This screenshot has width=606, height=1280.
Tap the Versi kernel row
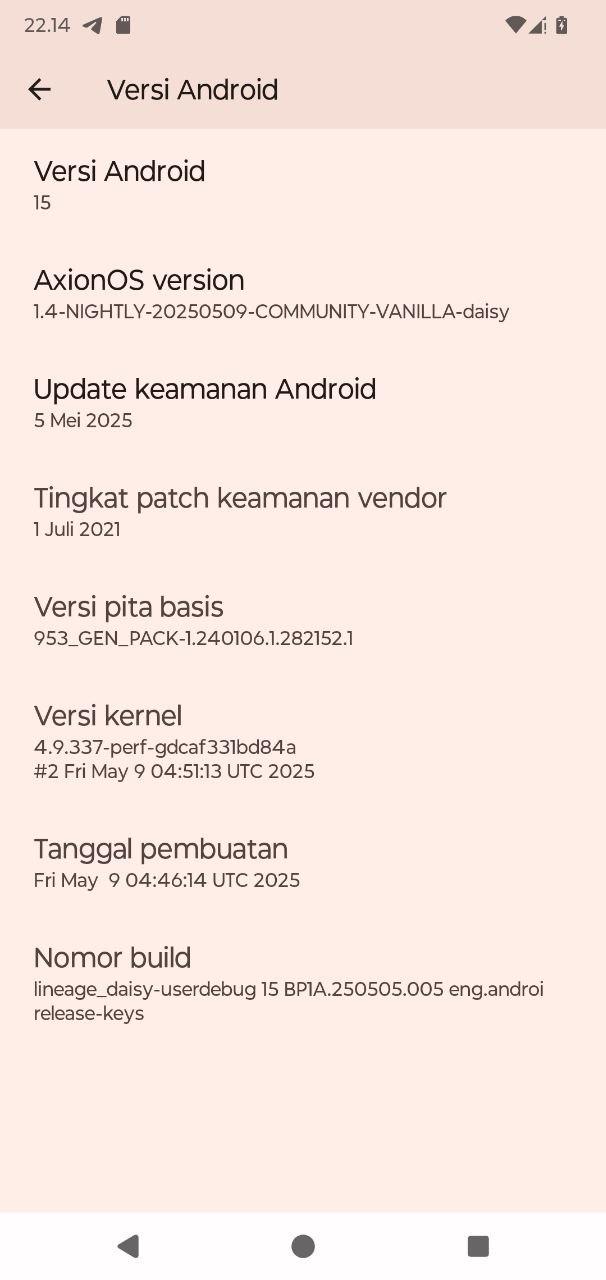click(x=303, y=742)
